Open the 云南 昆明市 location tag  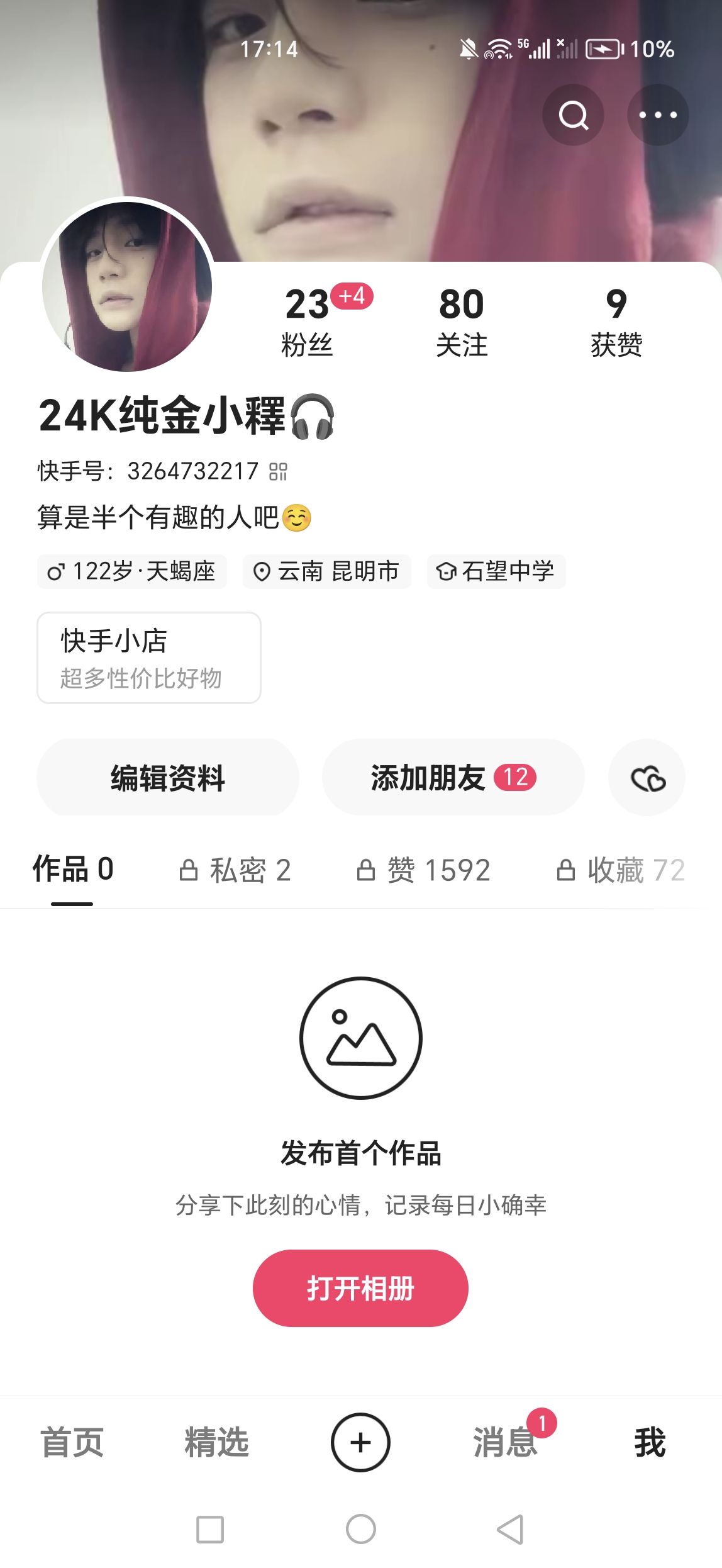click(x=327, y=571)
